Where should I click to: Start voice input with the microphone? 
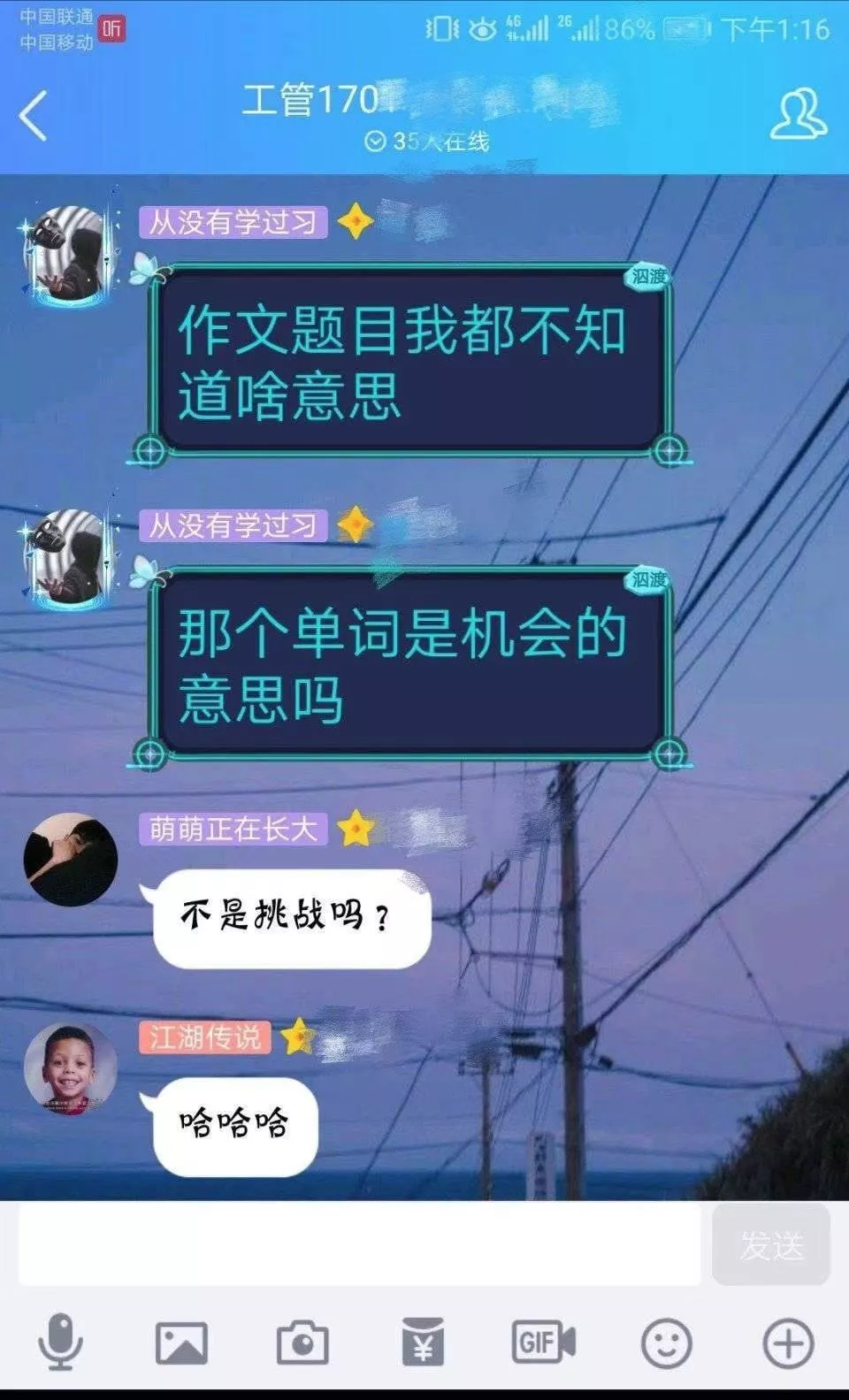[60, 1342]
